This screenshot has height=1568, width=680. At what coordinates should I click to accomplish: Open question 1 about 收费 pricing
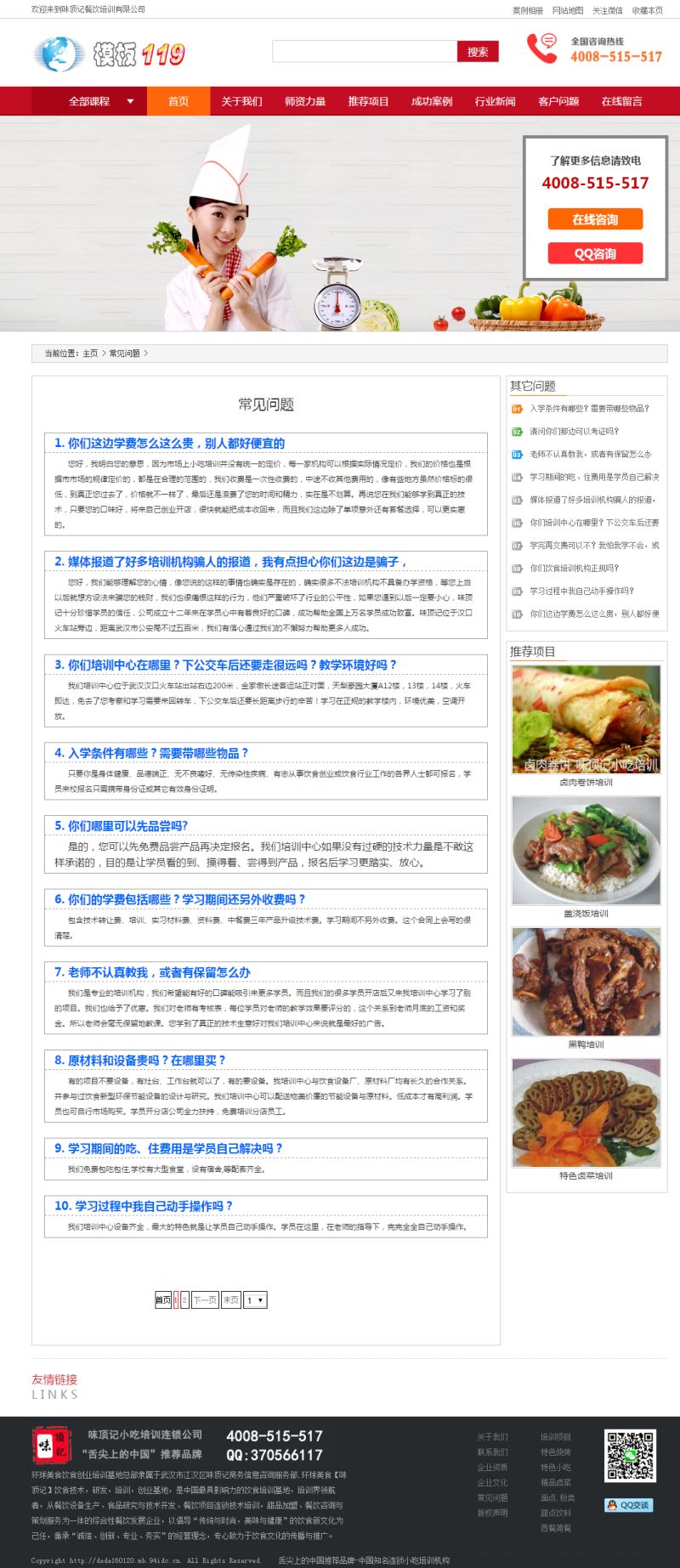[169, 443]
